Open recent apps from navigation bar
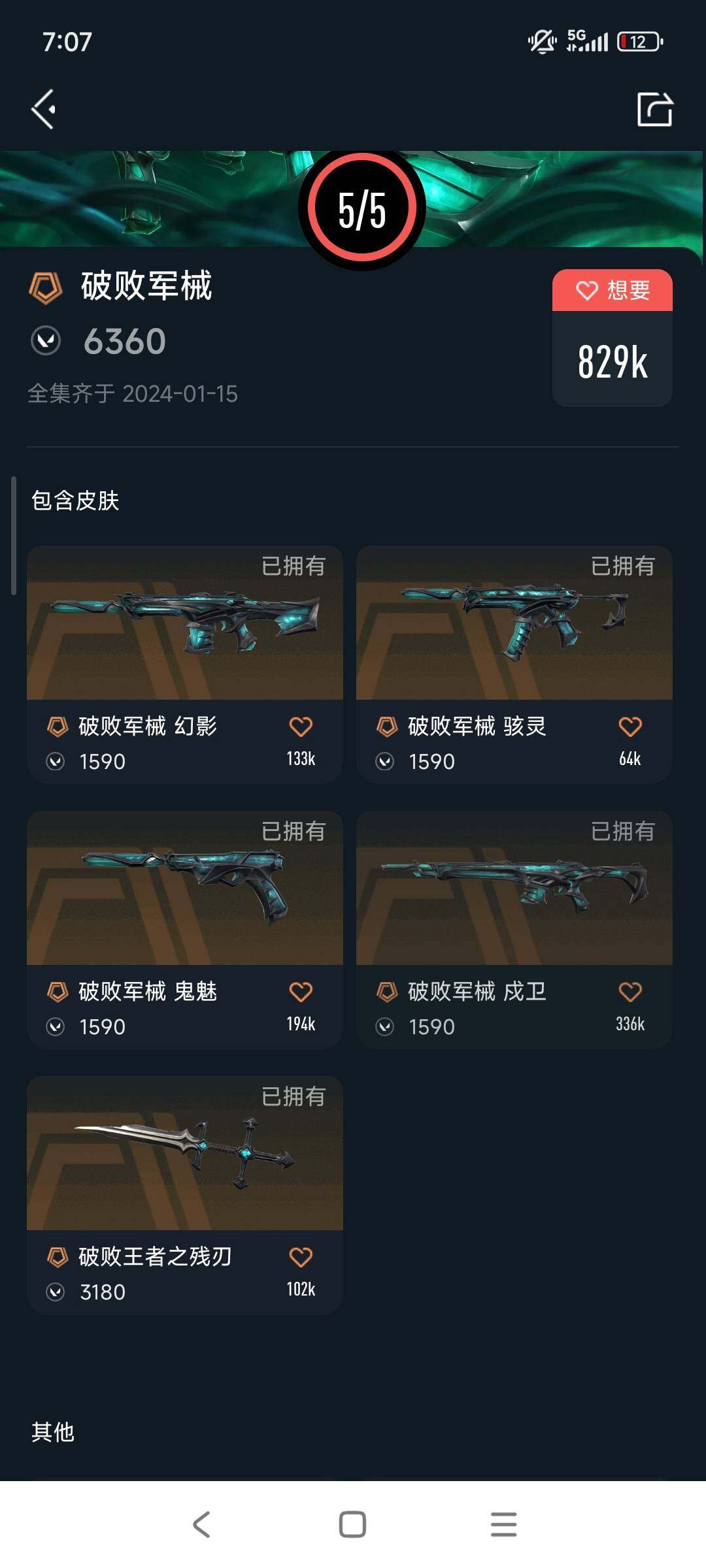This screenshot has width=706, height=1568. [503, 1524]
